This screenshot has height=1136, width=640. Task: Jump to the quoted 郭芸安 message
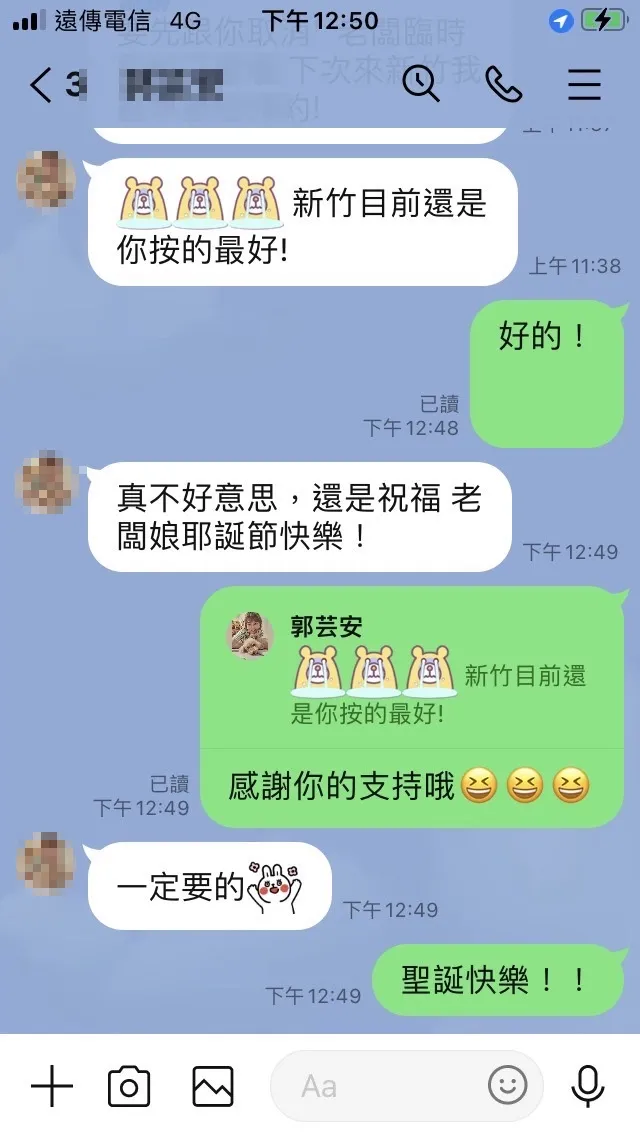pos(410,668)
